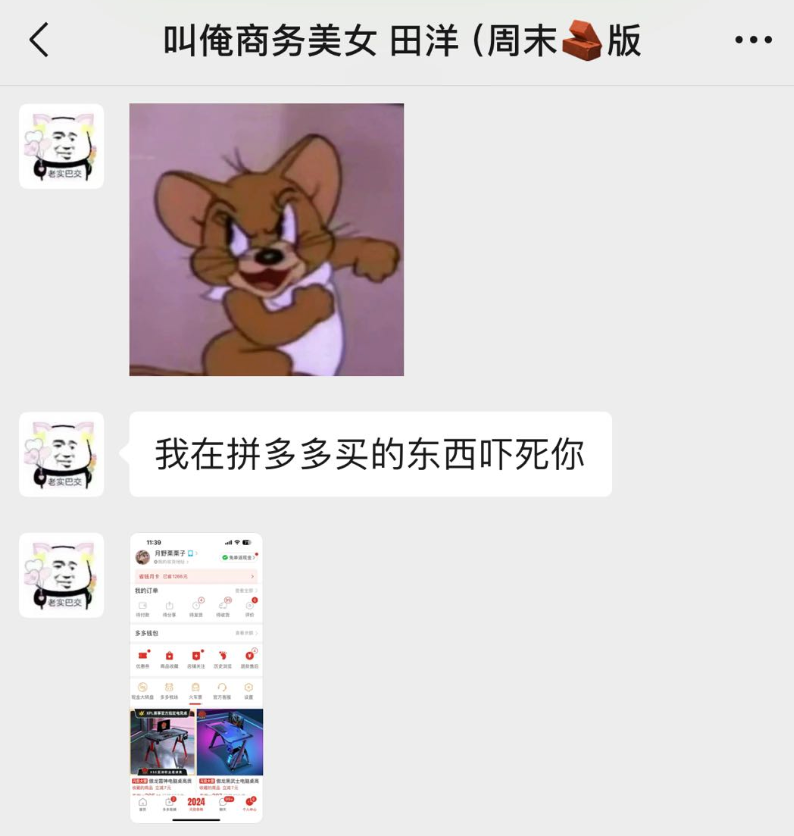Tap the avatar beside the Pinduoduo screenshot
794x836 pixels.
pos(62,575)
